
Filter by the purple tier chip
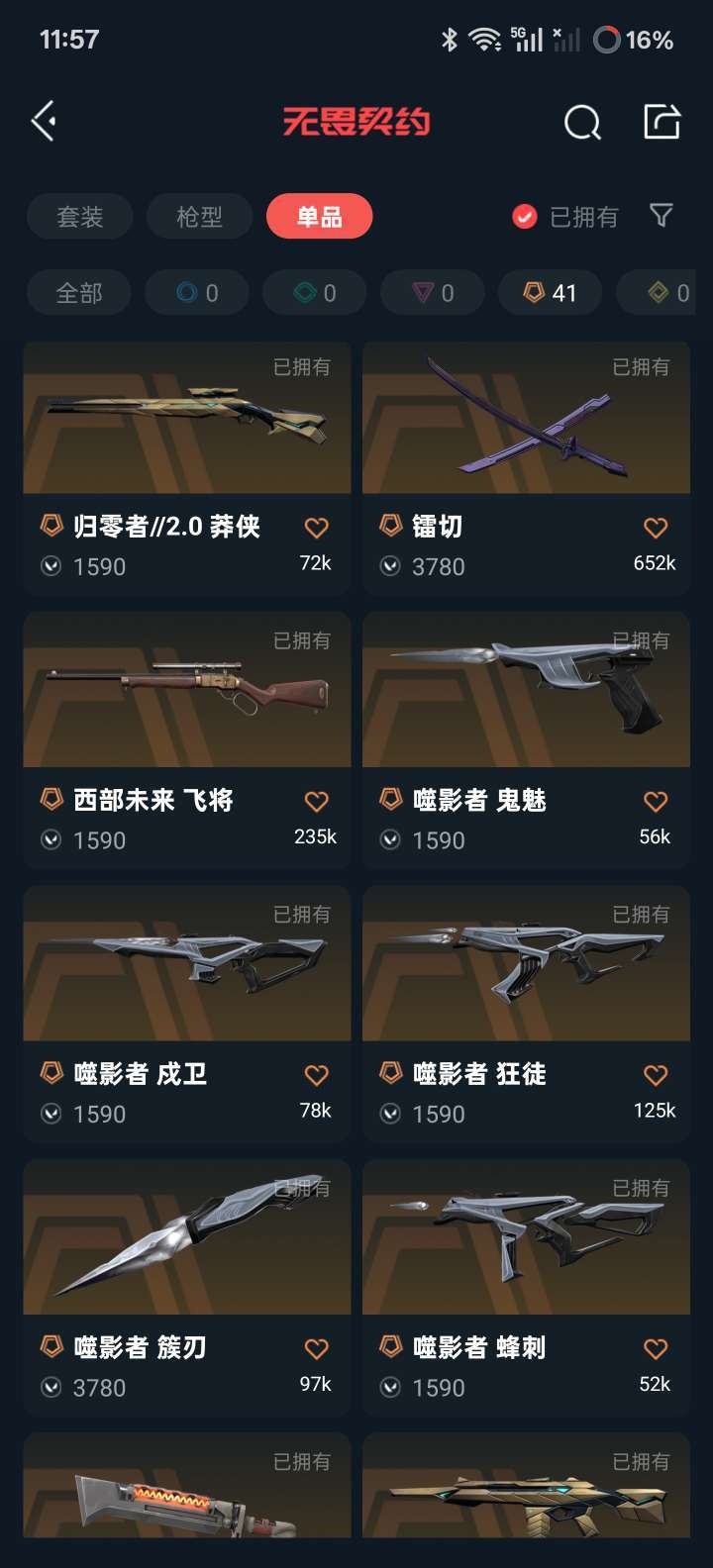433,293
